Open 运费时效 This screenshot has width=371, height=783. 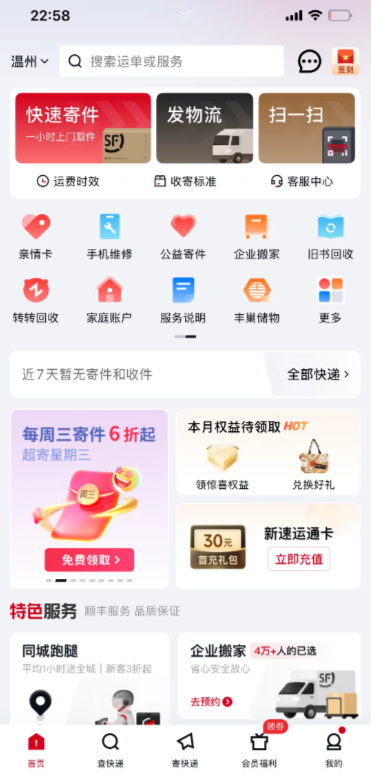tap(68, 181)
